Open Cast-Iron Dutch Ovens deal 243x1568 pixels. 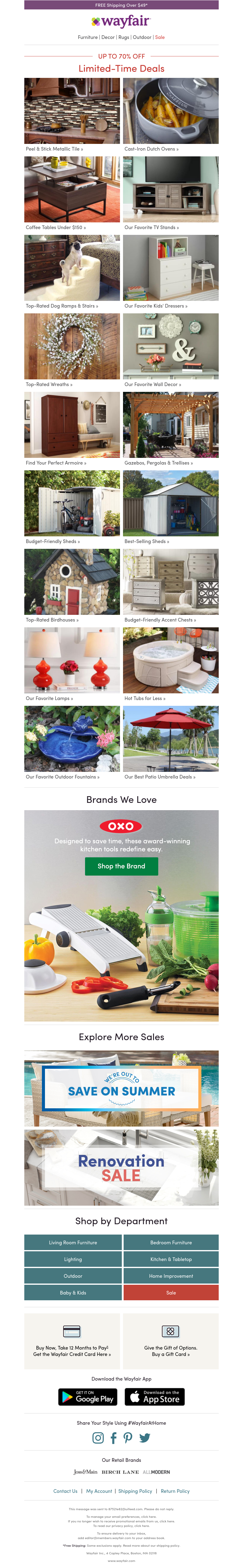pos(171,111)
